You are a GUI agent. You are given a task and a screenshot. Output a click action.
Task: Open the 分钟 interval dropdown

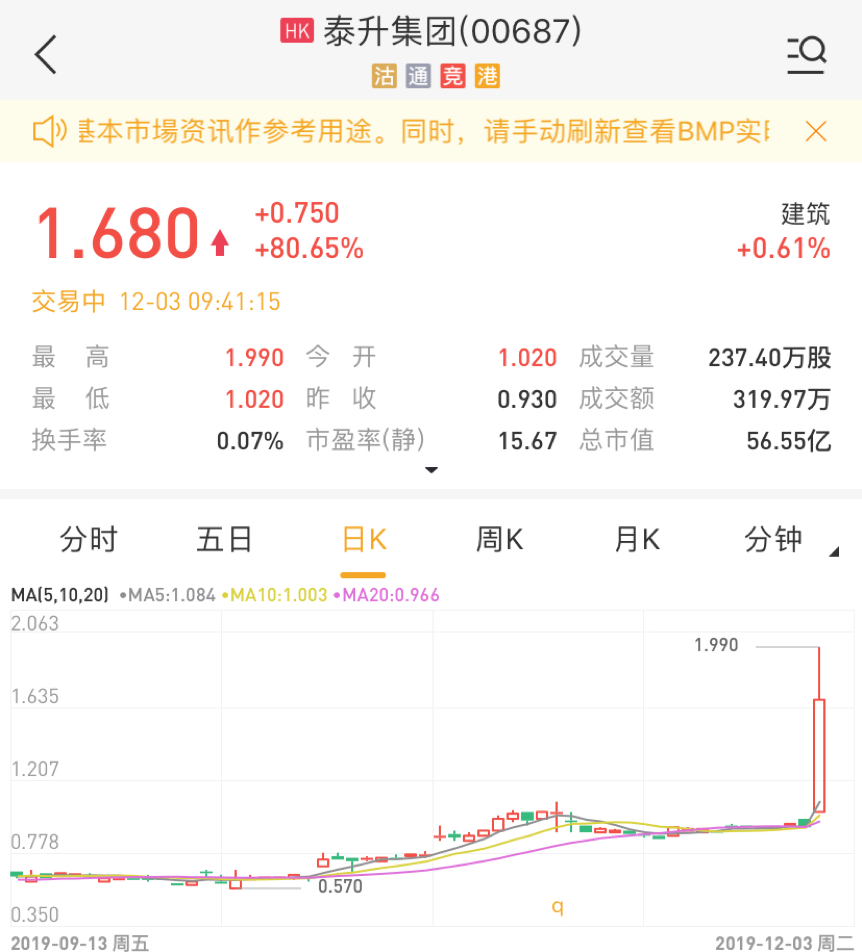(x=780, y=540)
